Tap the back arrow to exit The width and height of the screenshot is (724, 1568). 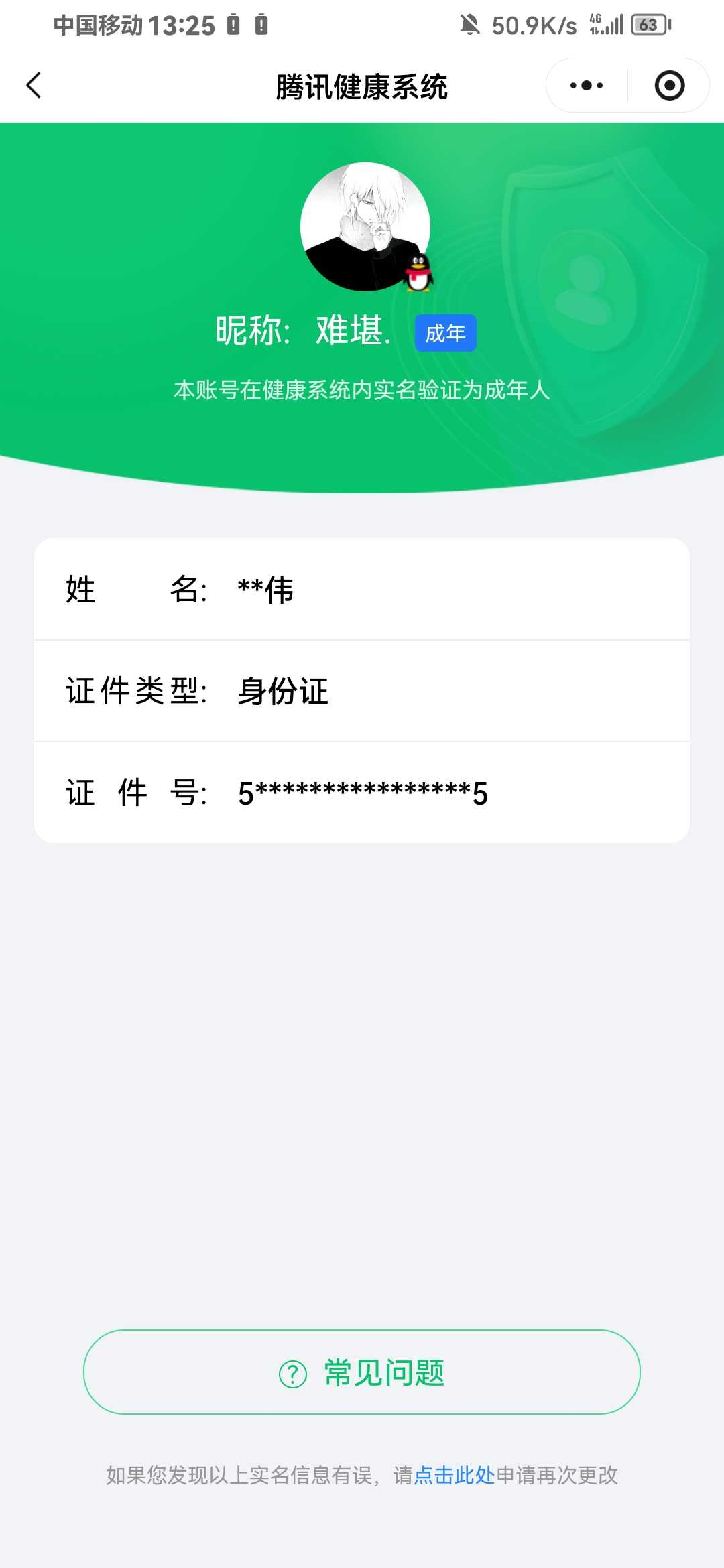[x=35, y=86]
